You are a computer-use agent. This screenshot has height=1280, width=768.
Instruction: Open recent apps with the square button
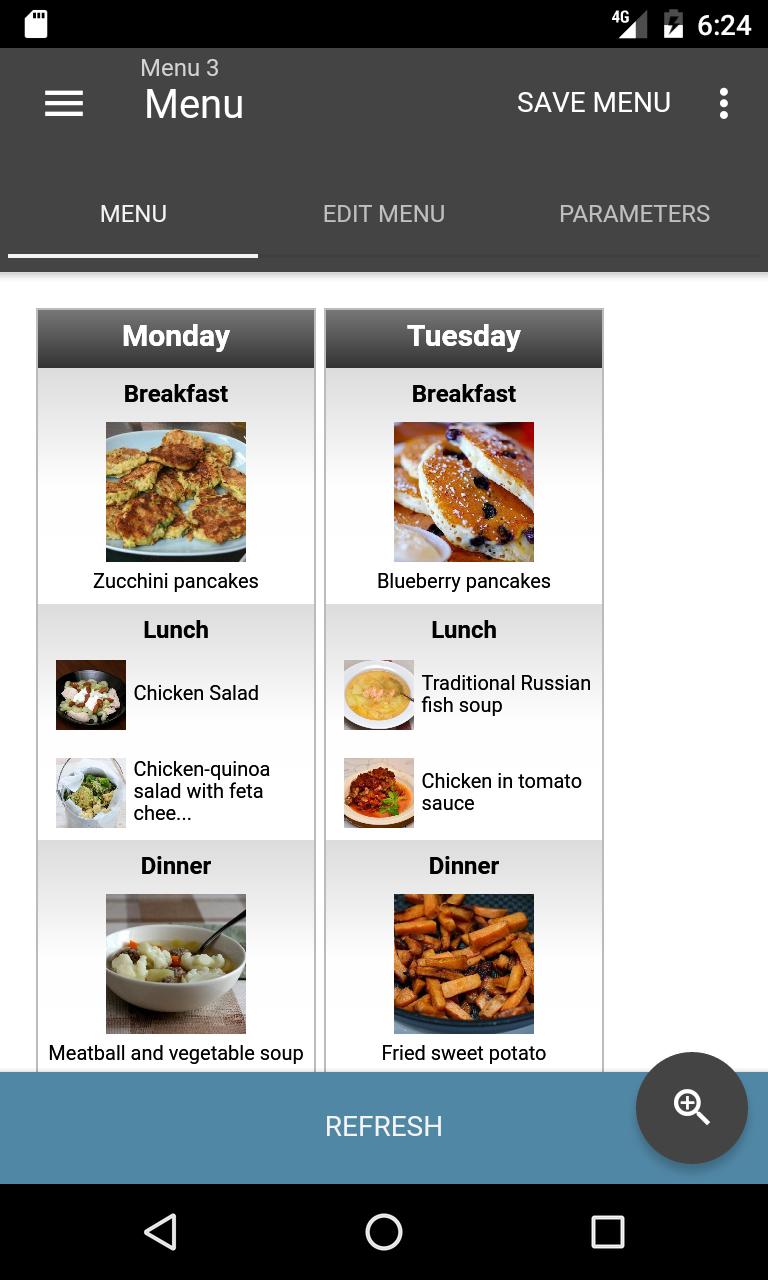pyautogui.click(x=607, y=1232)
